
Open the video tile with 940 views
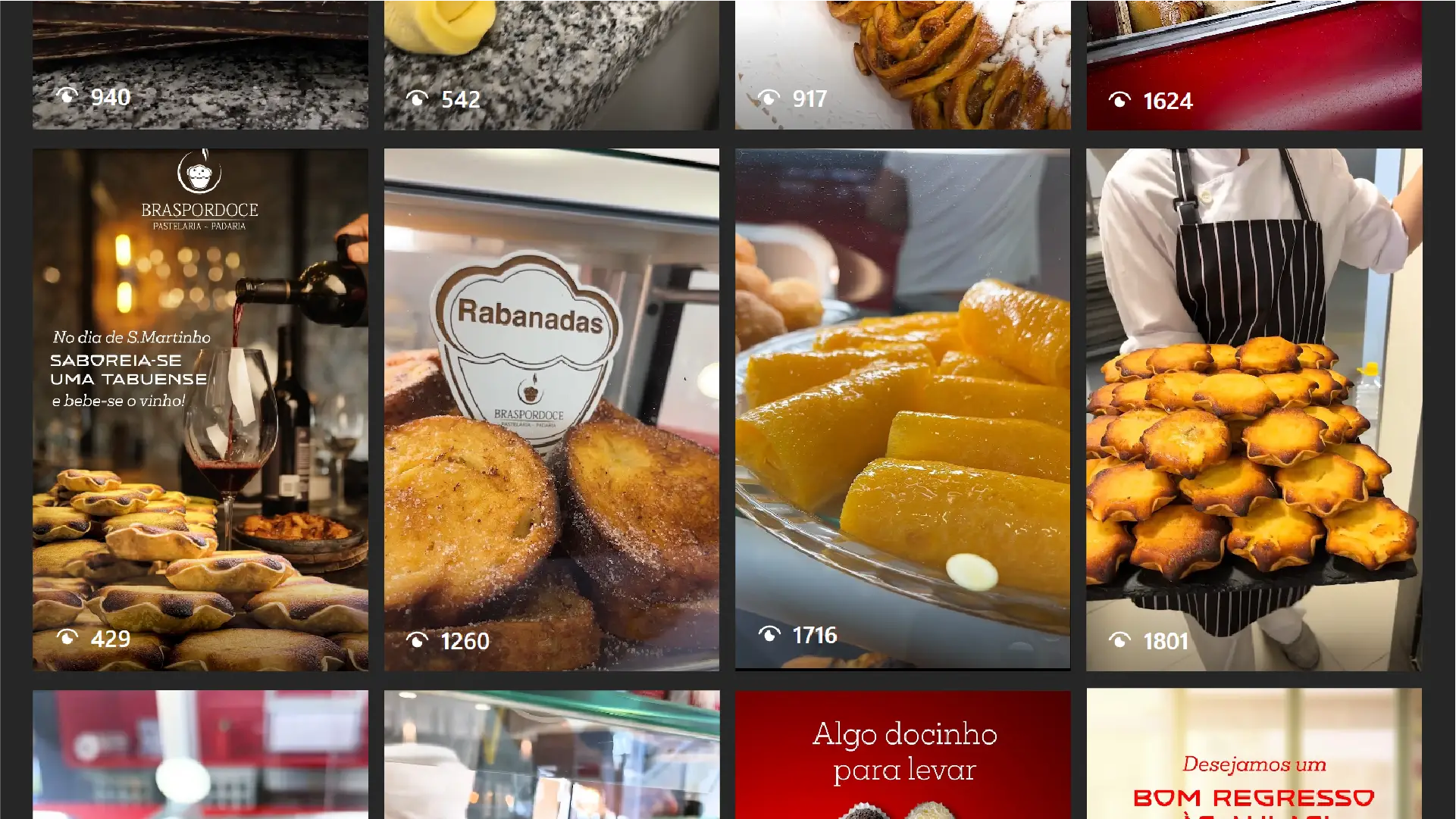[200, 64]
